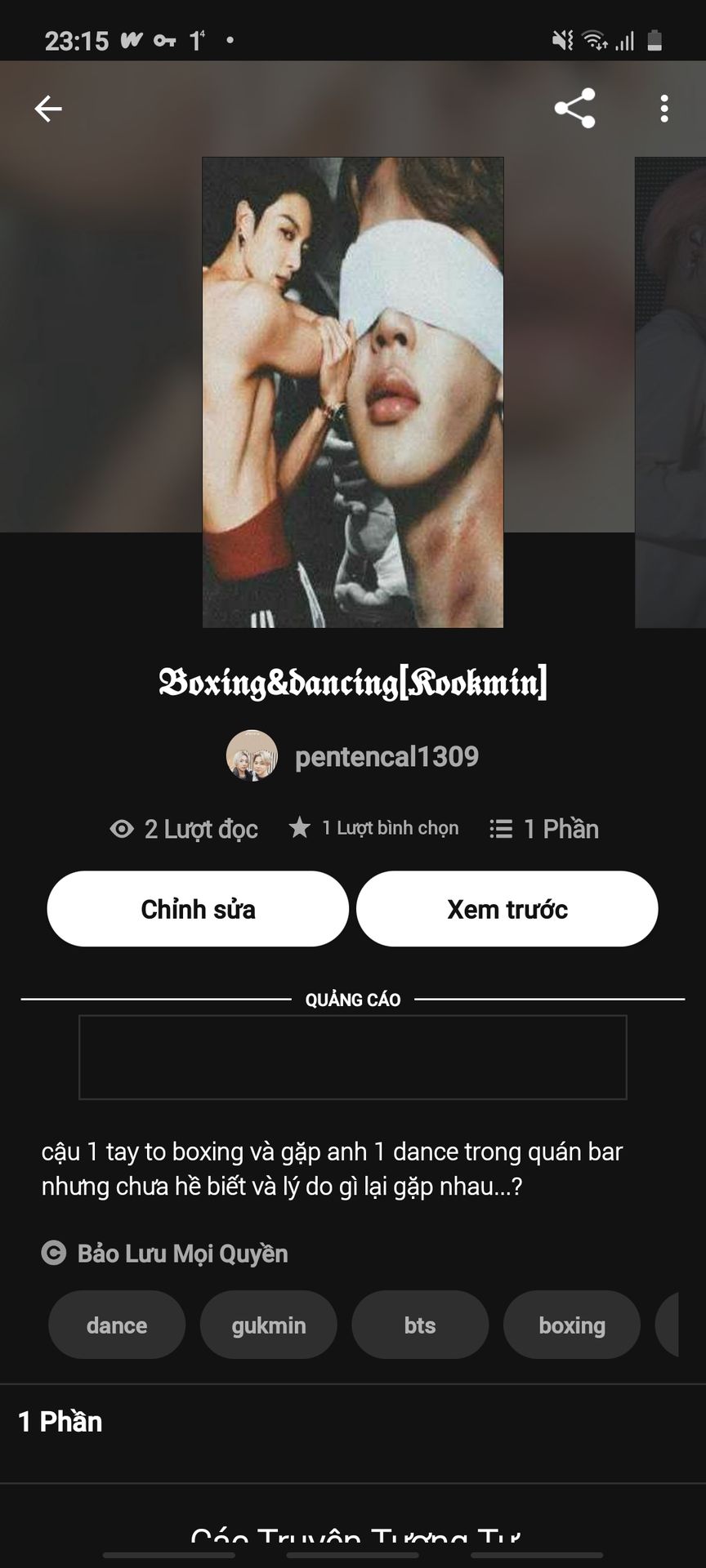Image resolution: width=706 pixels, height=1568 pixels.
Task: Open the 1 Phần chapter list
Action: (60, 1422)
